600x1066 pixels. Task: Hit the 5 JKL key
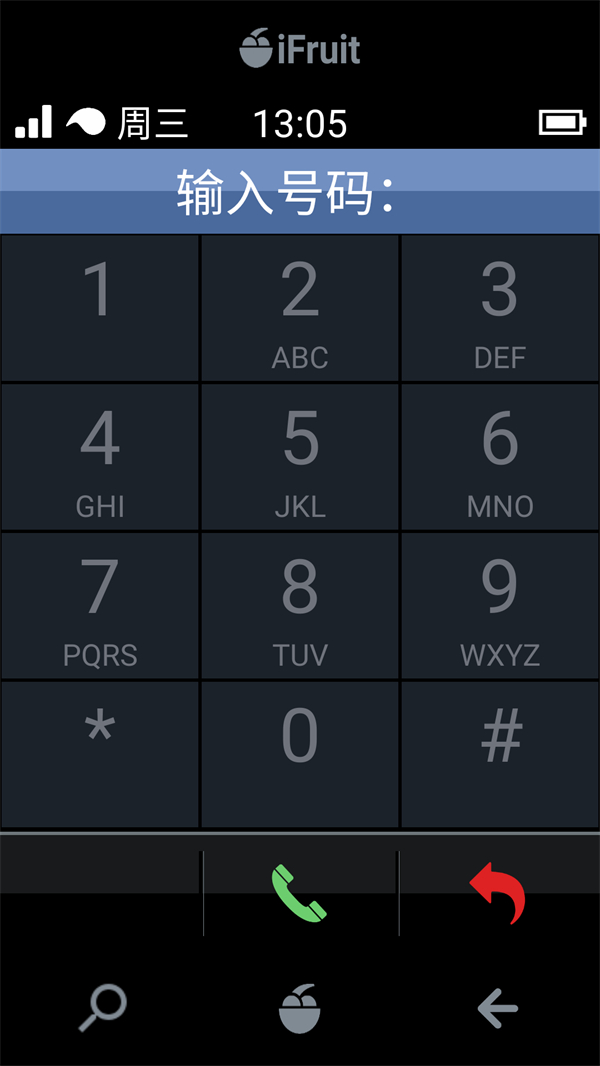pyautogui.click(x=300, y=457)
